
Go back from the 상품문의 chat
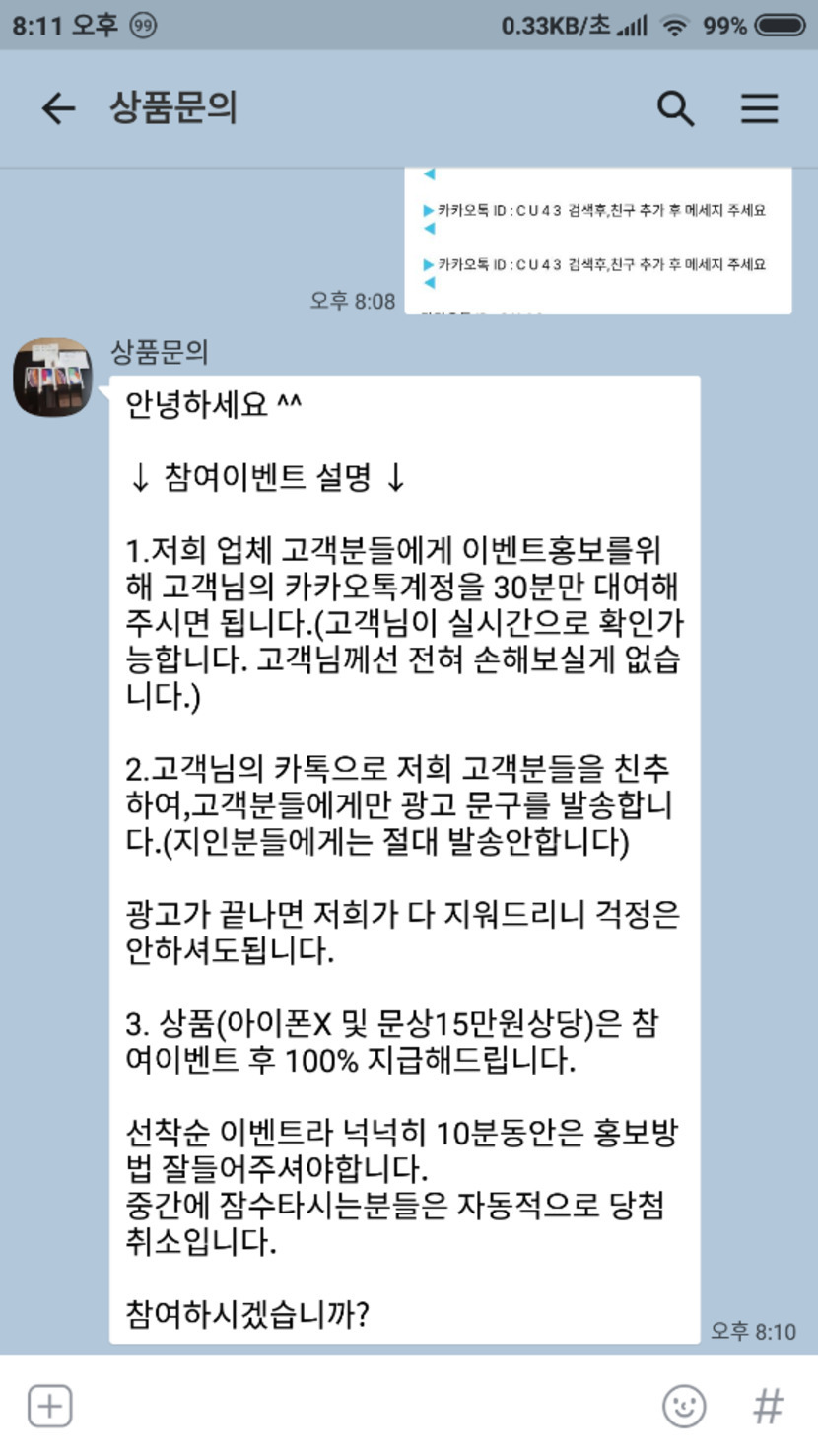(58, 108)
